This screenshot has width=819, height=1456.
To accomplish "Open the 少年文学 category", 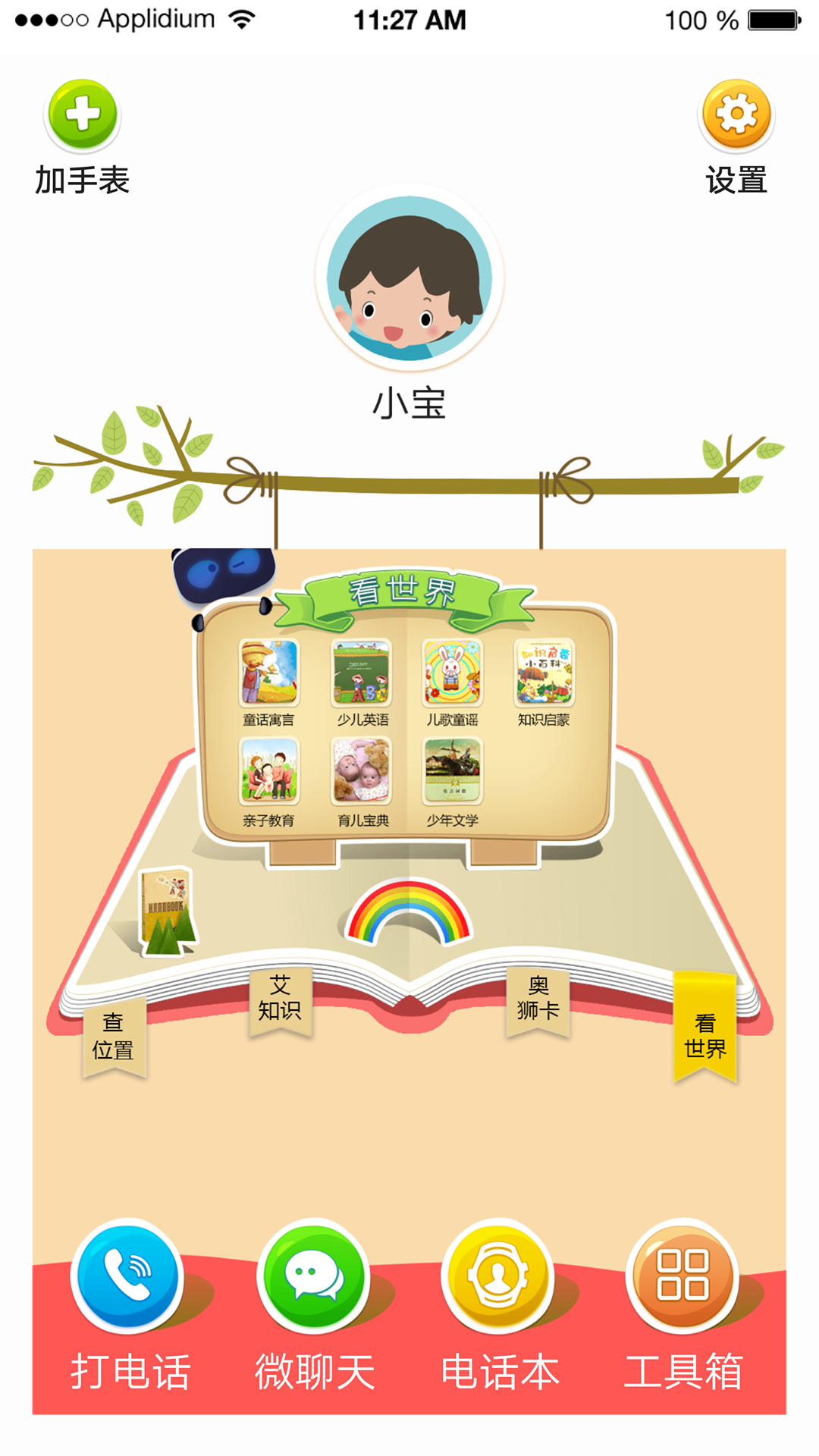I will [x=453, y=772].
